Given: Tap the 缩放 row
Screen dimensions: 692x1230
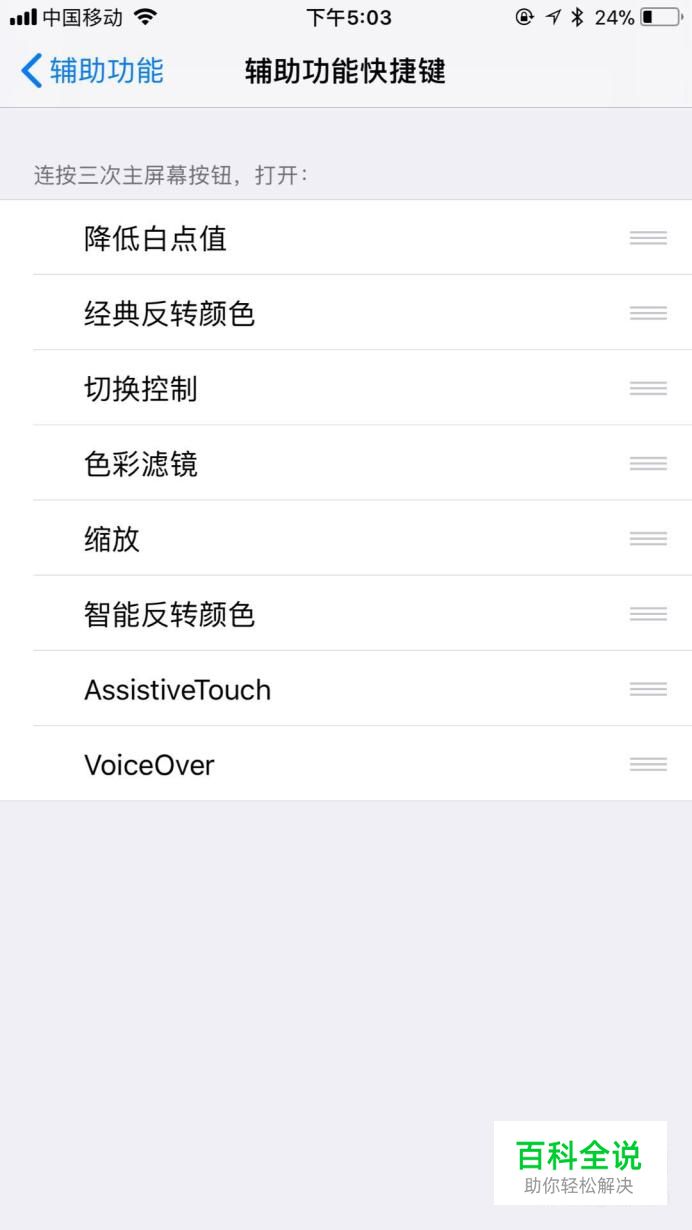Looking at the screenshot, I should point(346,538).
